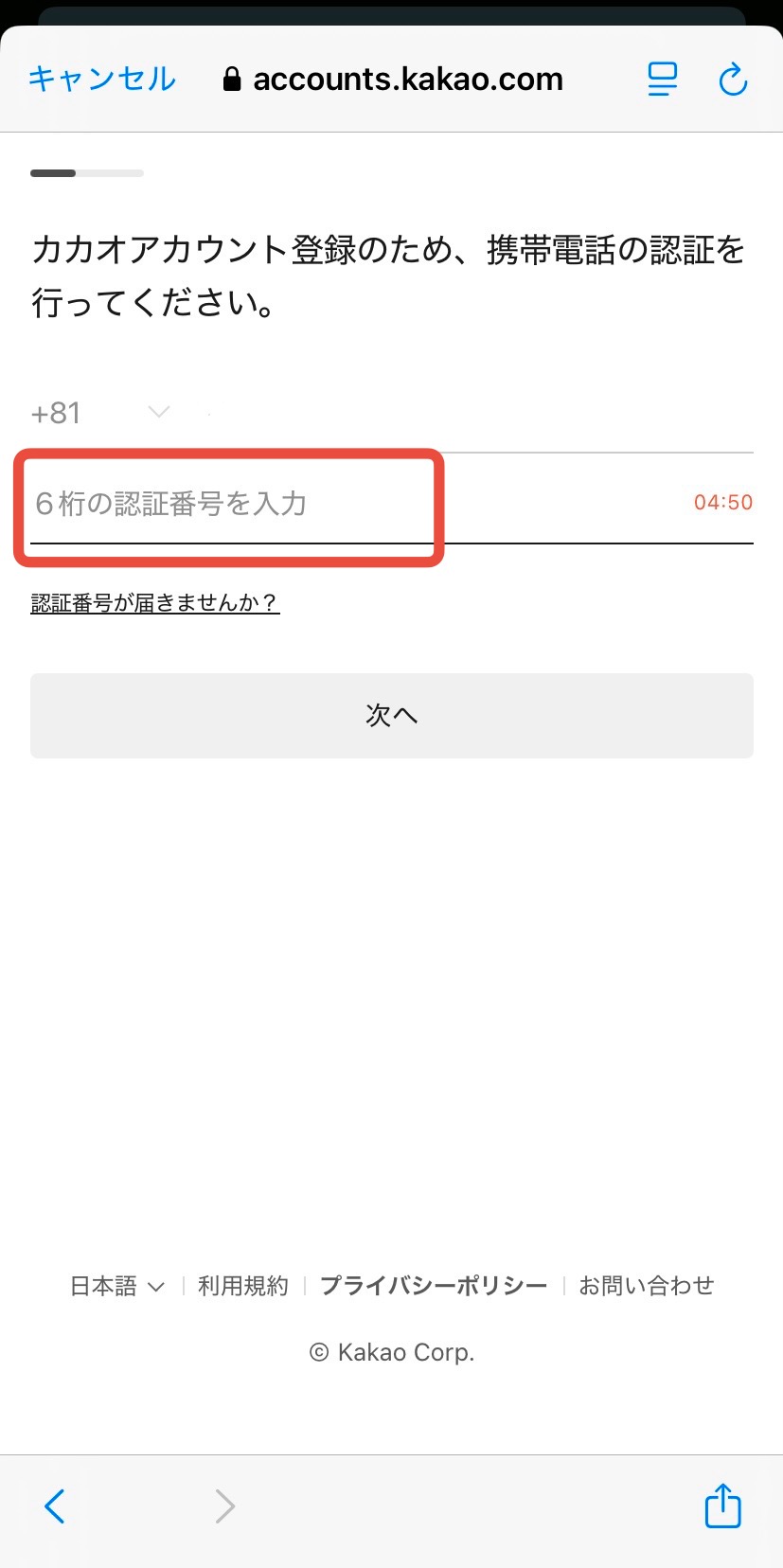Focus the 6桁の認証番号を入力 field
The image size is (783, 1568).
(227, 504)
